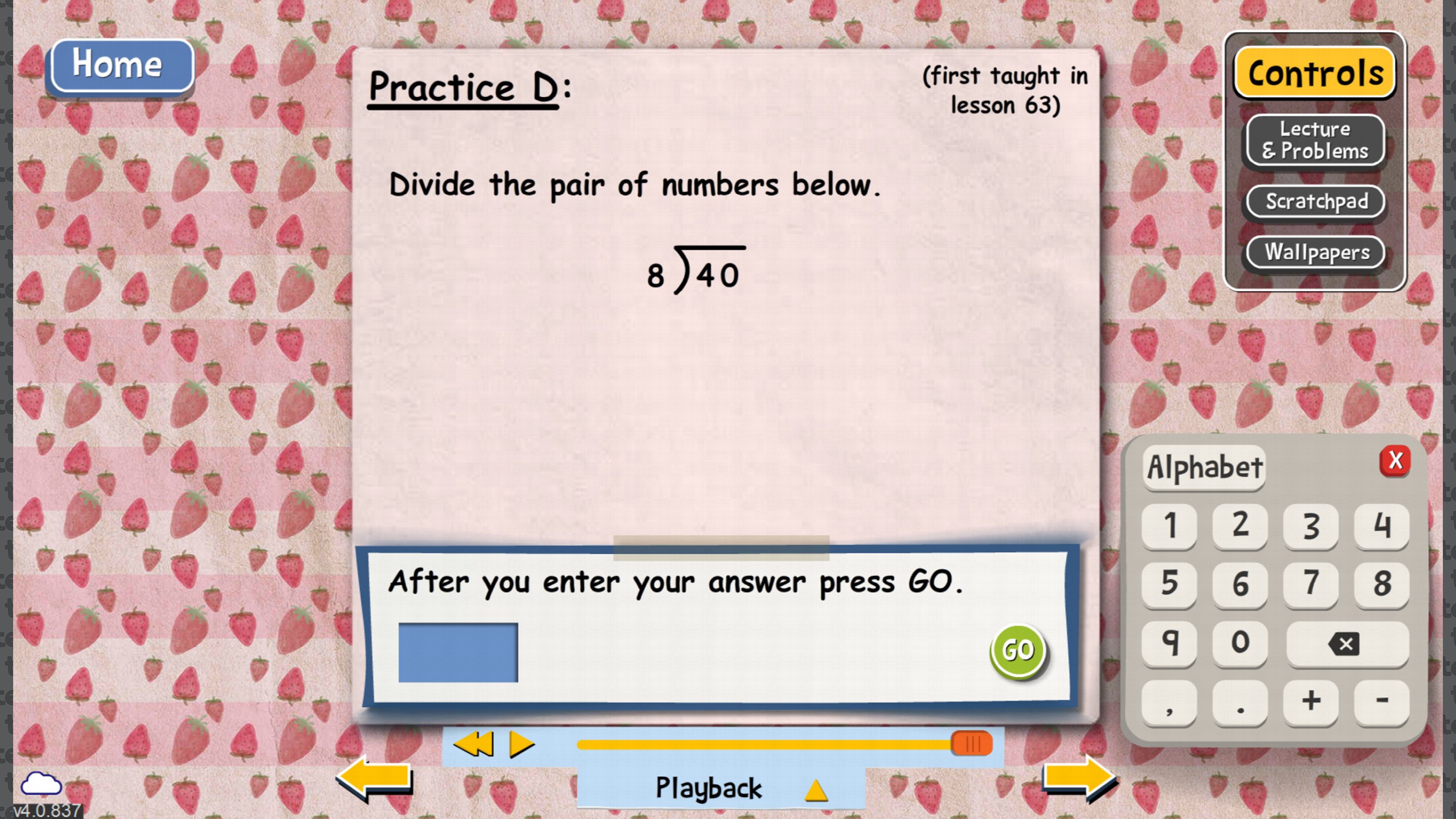Close the number keypad
1456x819 pixels.
1394,461
